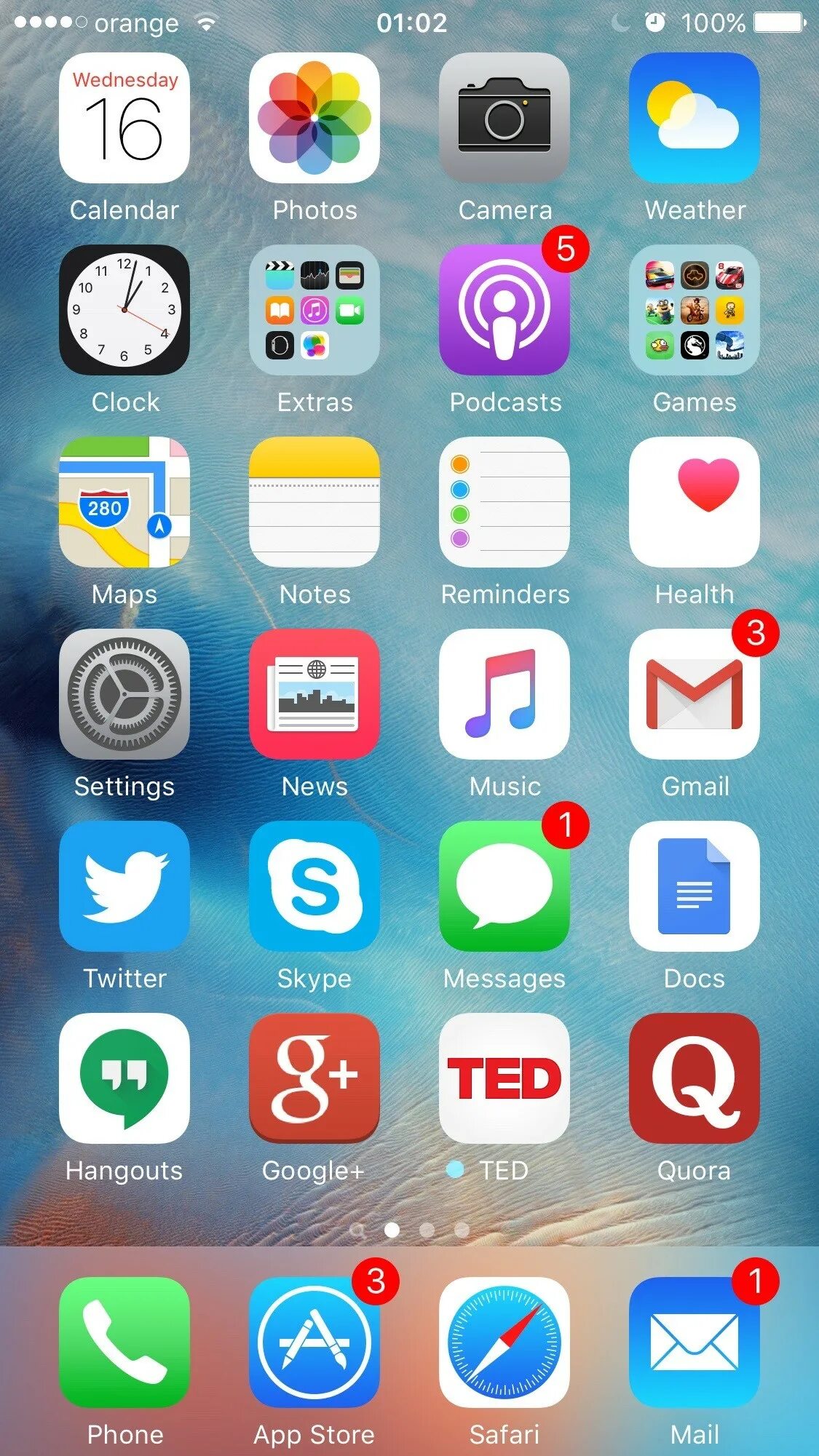The height and width of the screenshot is (1456, 819).
Task: Open the Hangouts app
Action: [124, 1078]
